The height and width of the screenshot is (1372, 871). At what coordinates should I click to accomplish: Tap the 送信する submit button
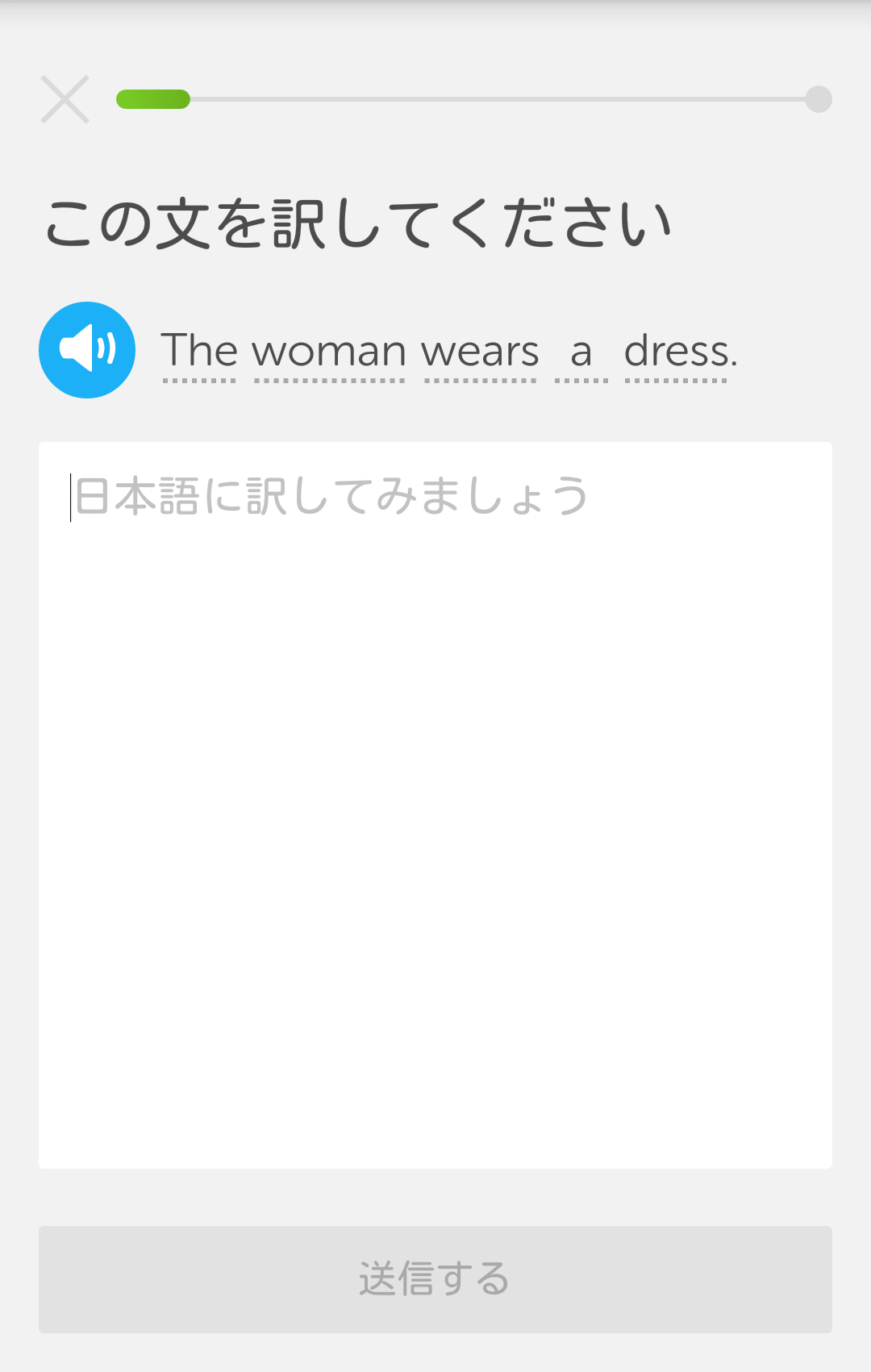pyautogui.click(x=435, y=1279)
